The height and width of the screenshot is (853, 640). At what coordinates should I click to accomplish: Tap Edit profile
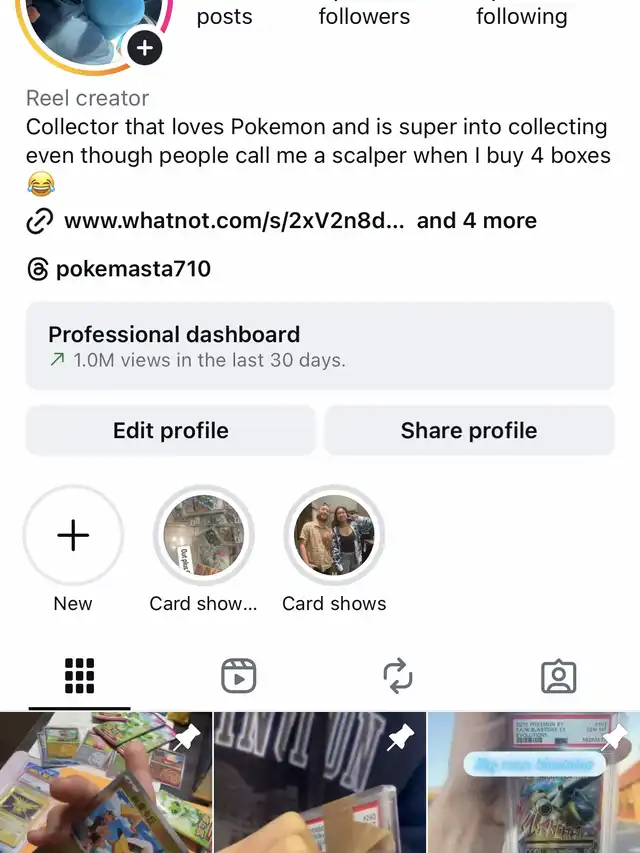click(x=170, y=431)
